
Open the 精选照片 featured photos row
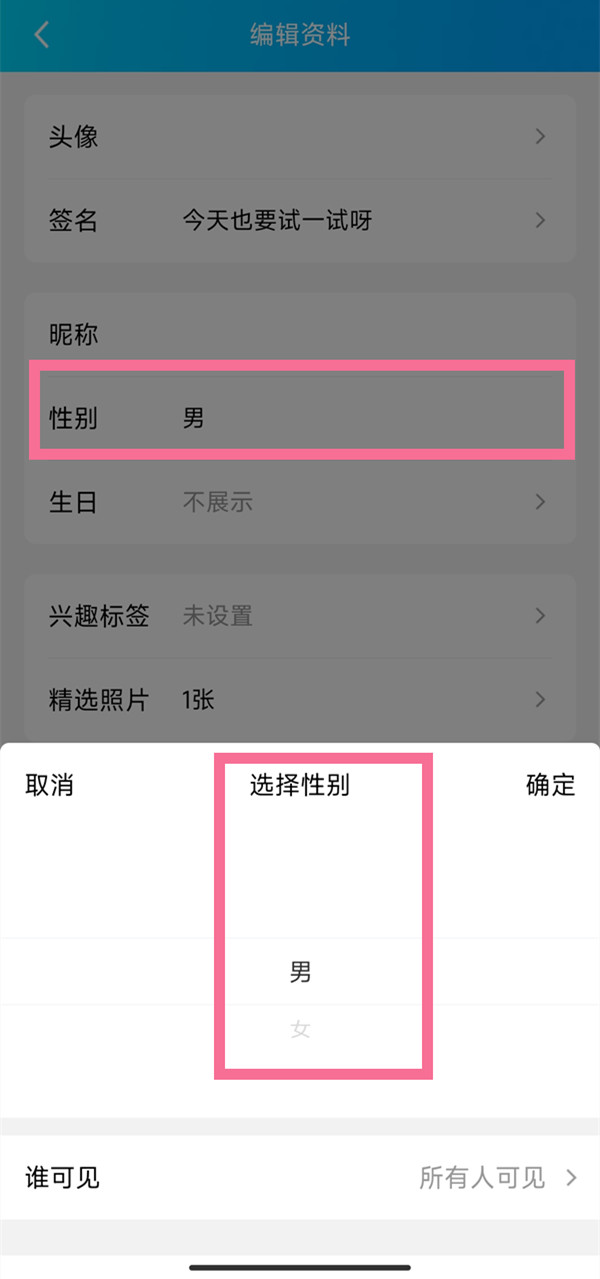click(300, 700)
